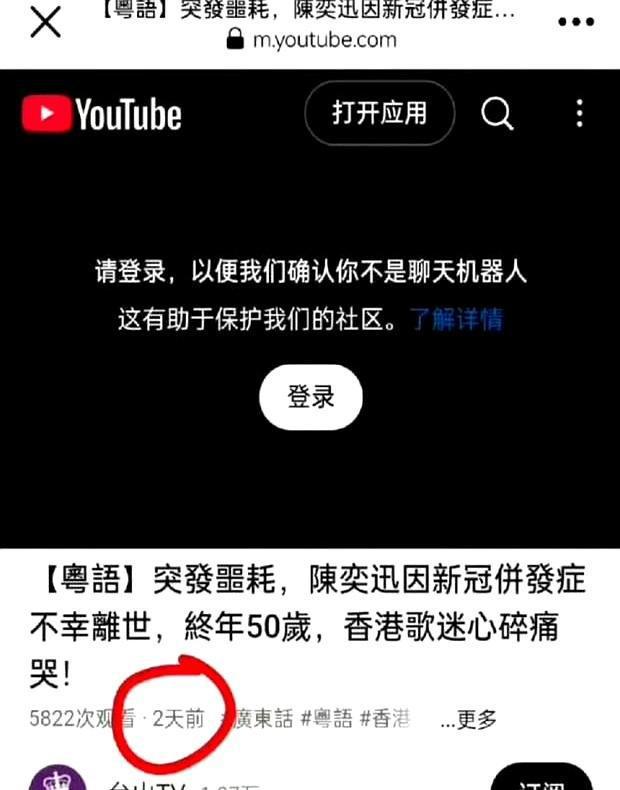
Task: Go to the YouTube home logo
Action: pyautogui.click(x=102, y=114)
